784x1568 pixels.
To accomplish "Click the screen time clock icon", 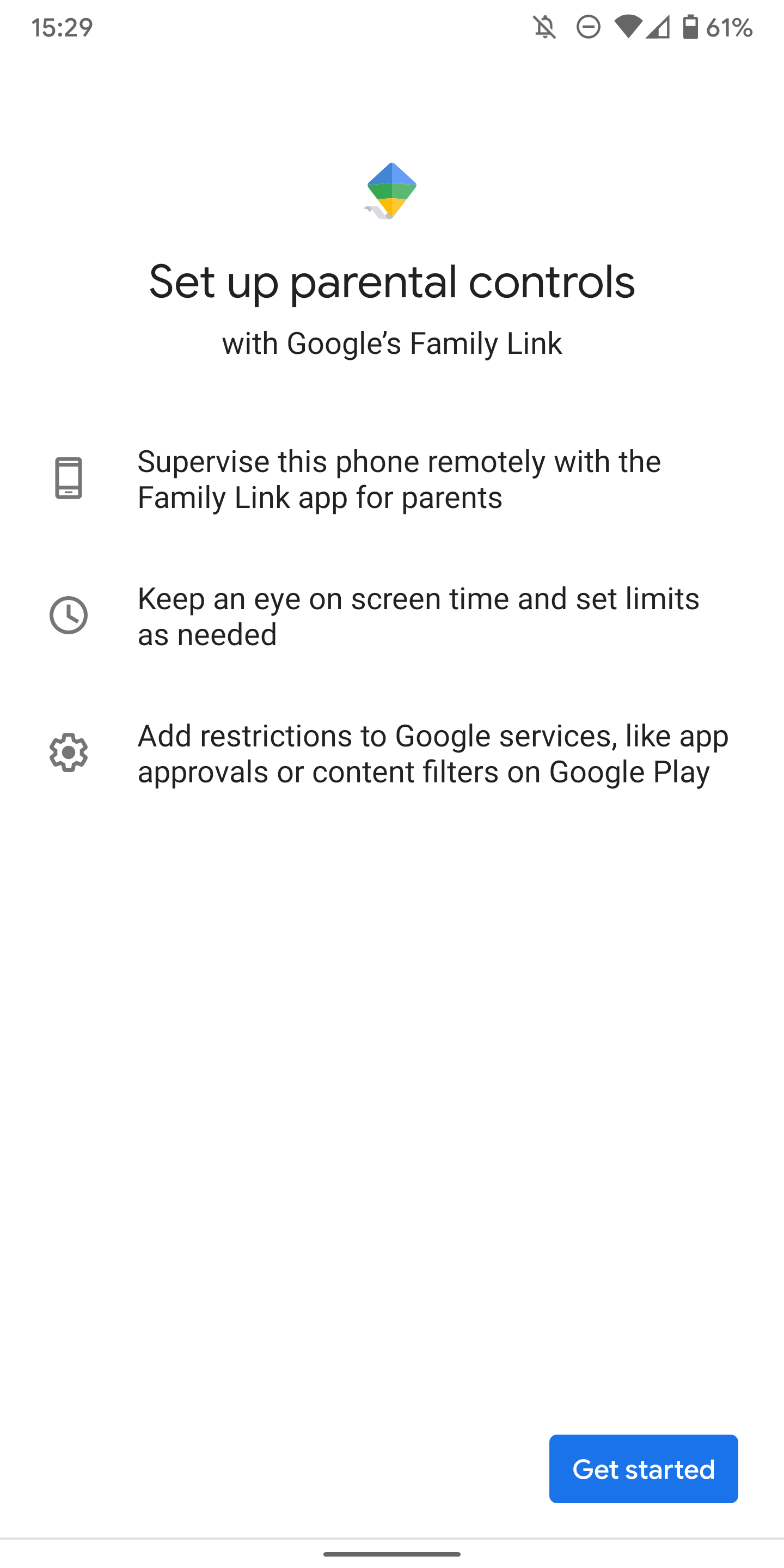I will (68, 616).
